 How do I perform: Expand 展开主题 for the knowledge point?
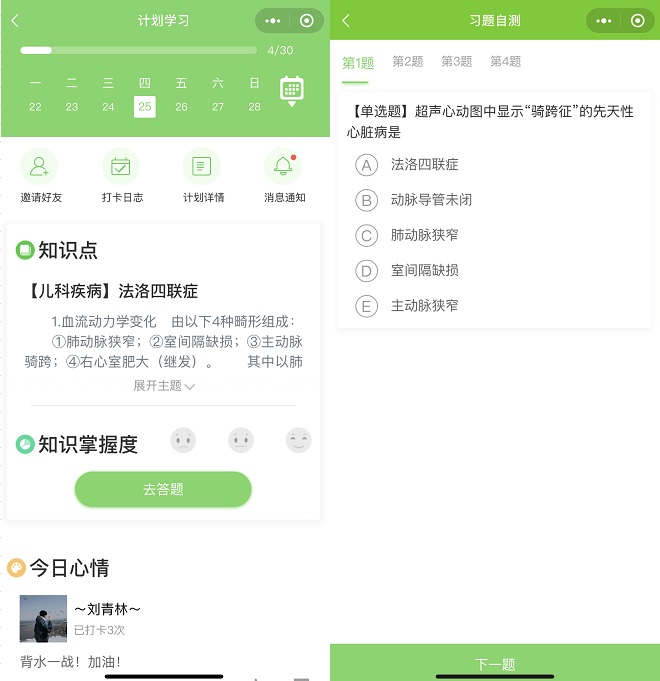point(164,386)
